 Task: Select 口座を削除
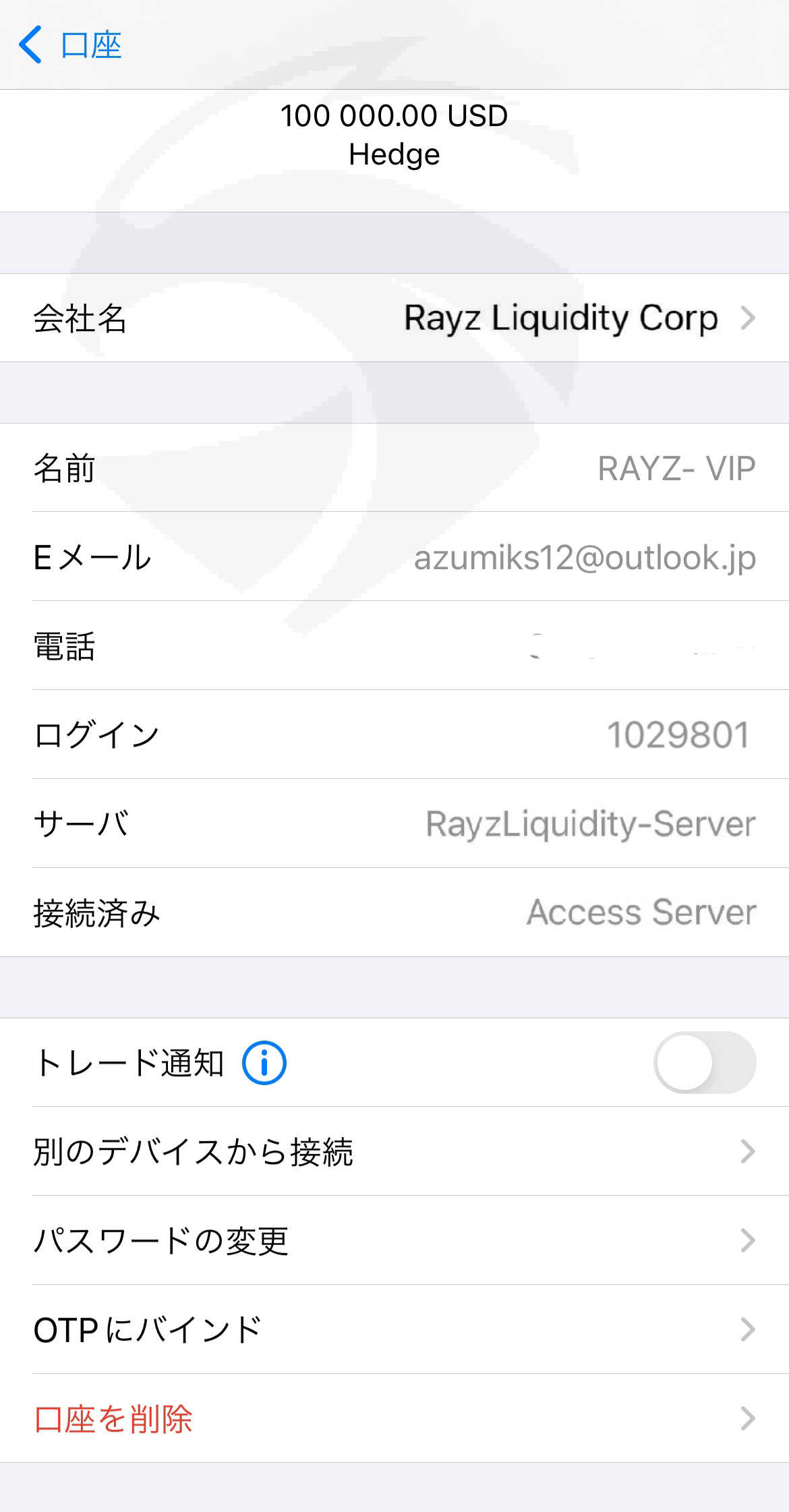tap(394, 1418)
